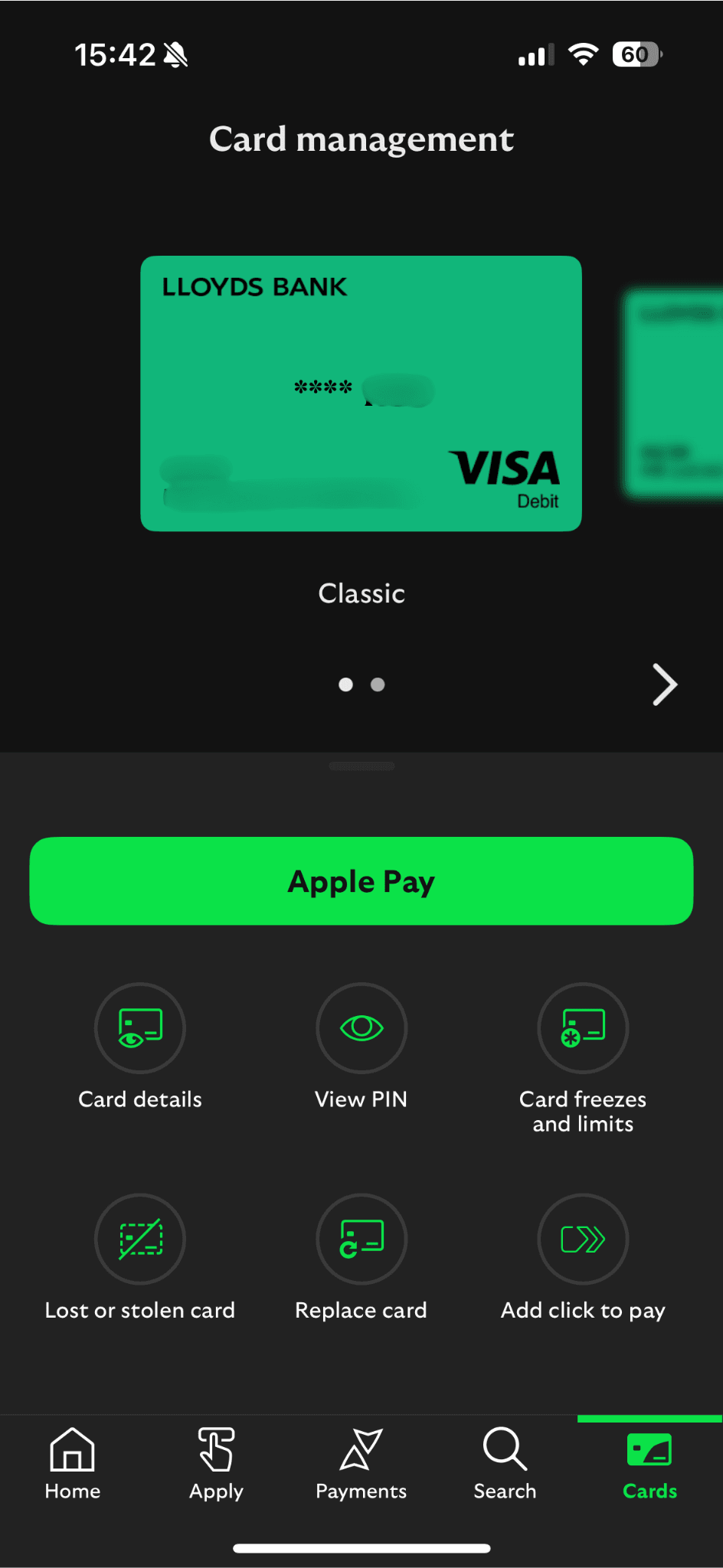723x1568 pixels.
Task: Open Card details
Action: click(140, 1028)
